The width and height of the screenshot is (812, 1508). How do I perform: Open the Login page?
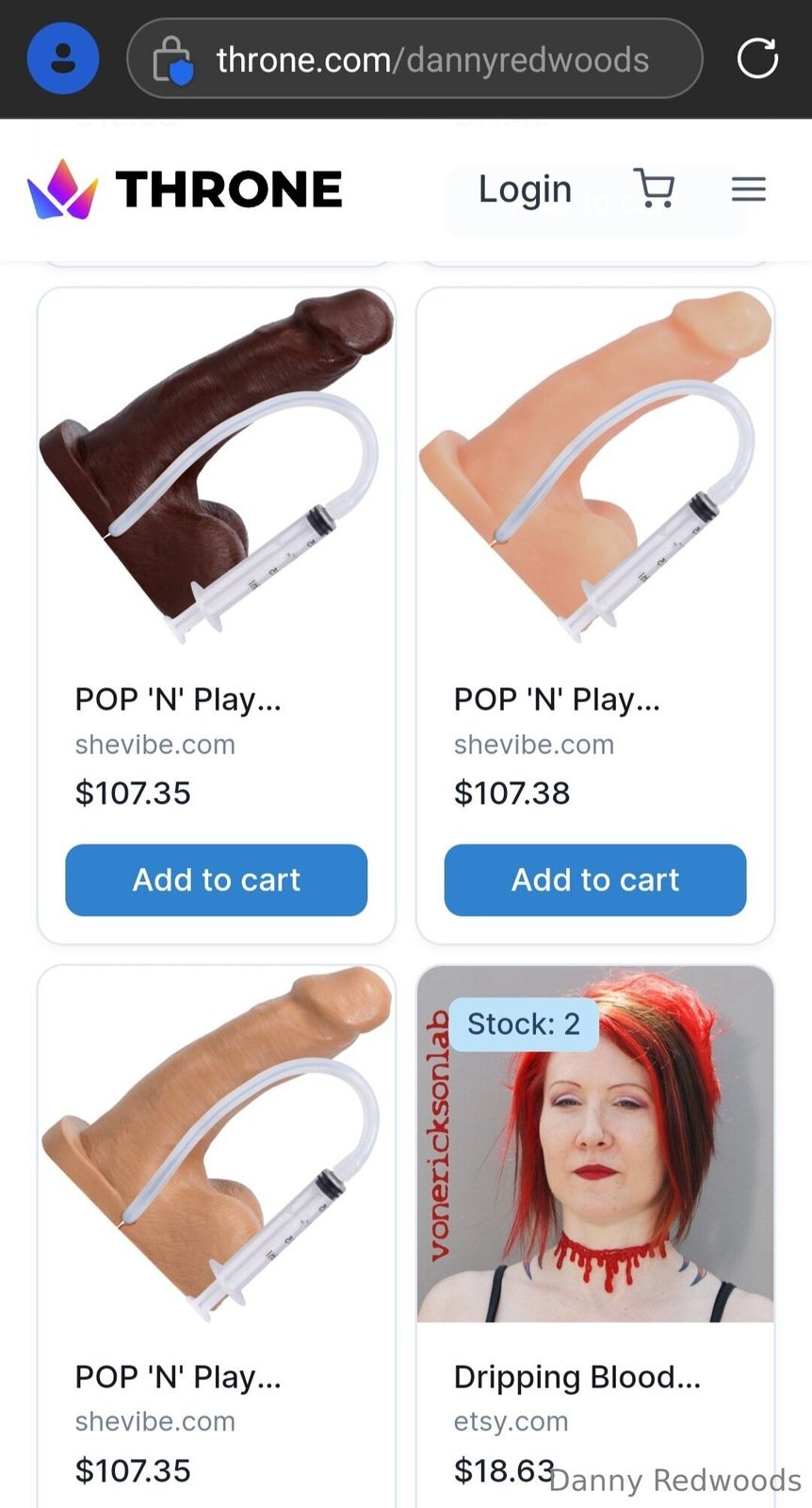525,189
